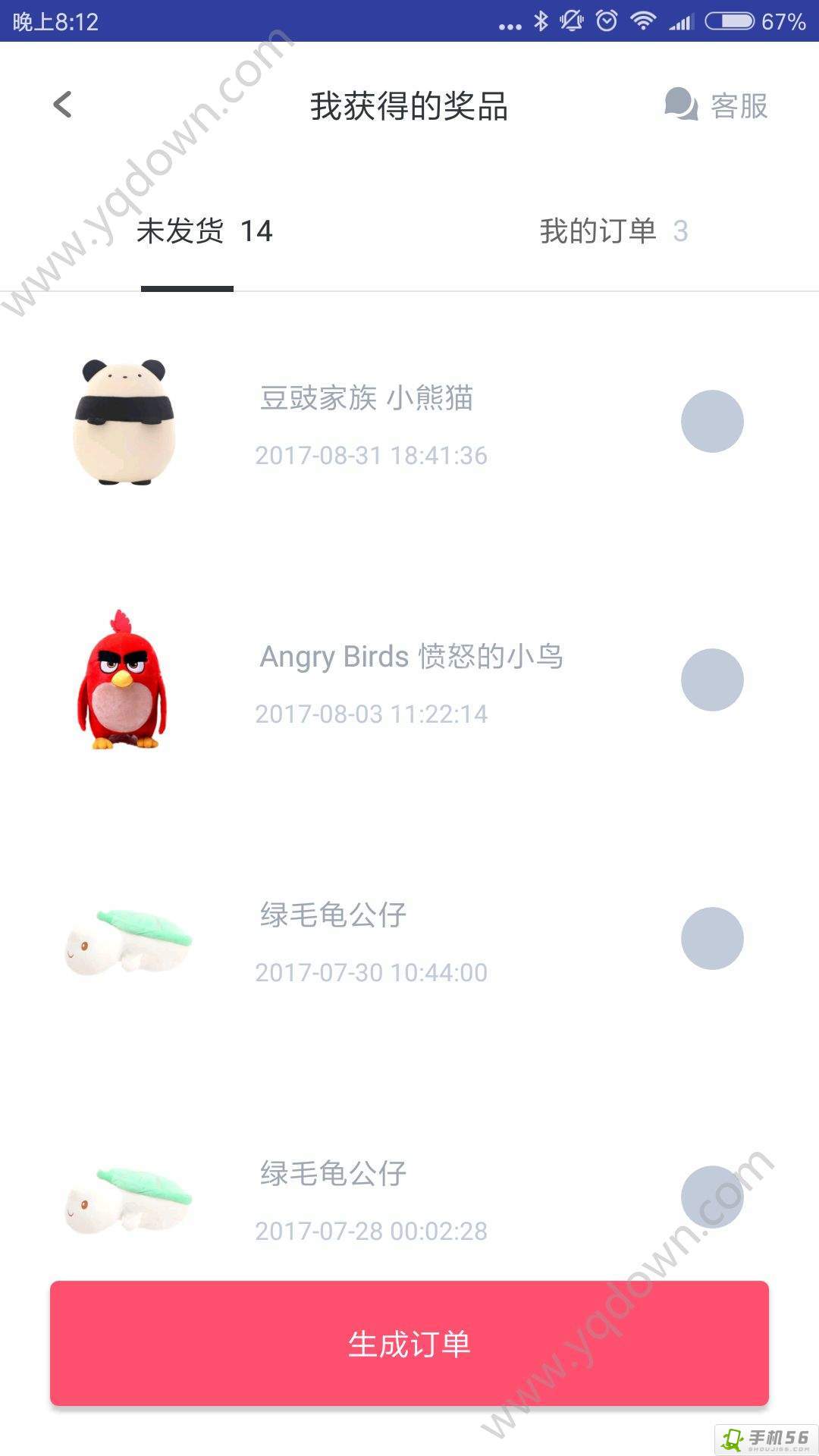Image resolution: width=819 pixels, height=1456 pixels.
Task: Tap the 生成订单 button
Action: tap(409, 1344)
